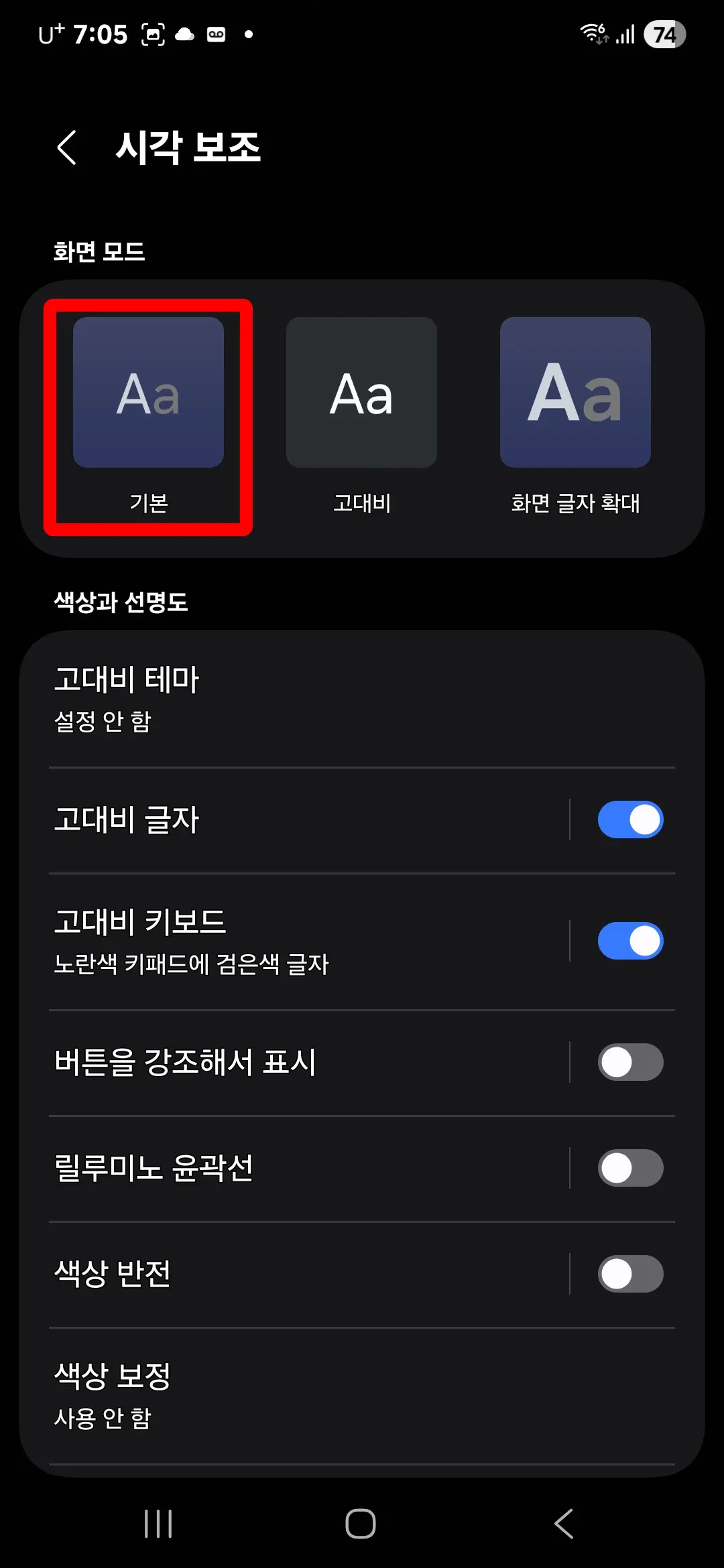Turn on 릴루미노 윤곽선
Viewport: 724px width, 1568px height.
click(x=629, y=1167)
